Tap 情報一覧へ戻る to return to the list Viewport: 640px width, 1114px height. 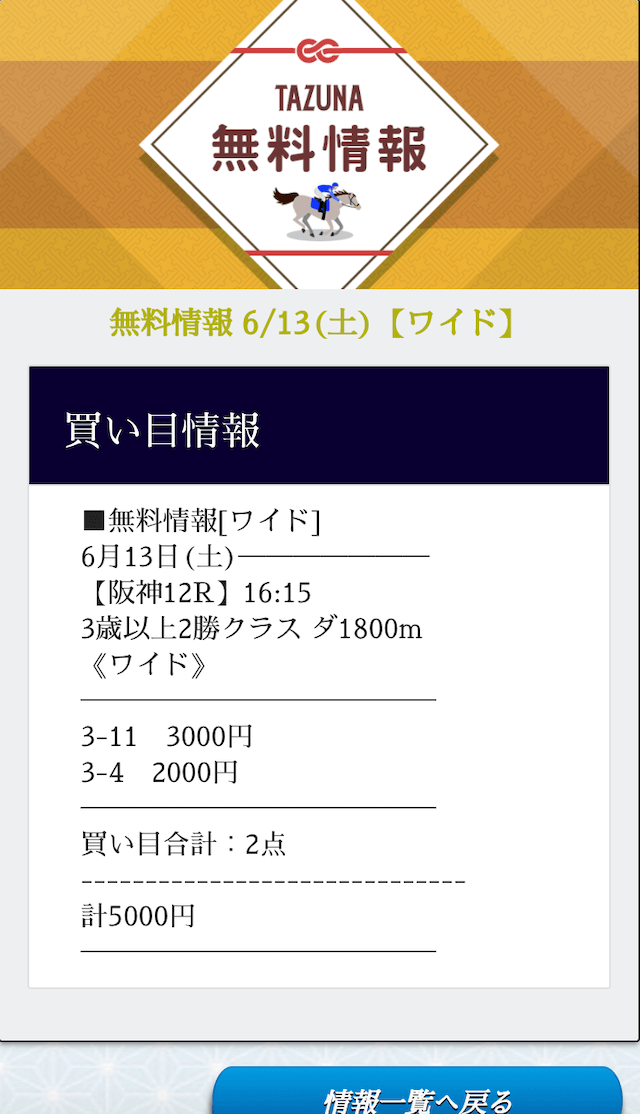pos(418,1091)
